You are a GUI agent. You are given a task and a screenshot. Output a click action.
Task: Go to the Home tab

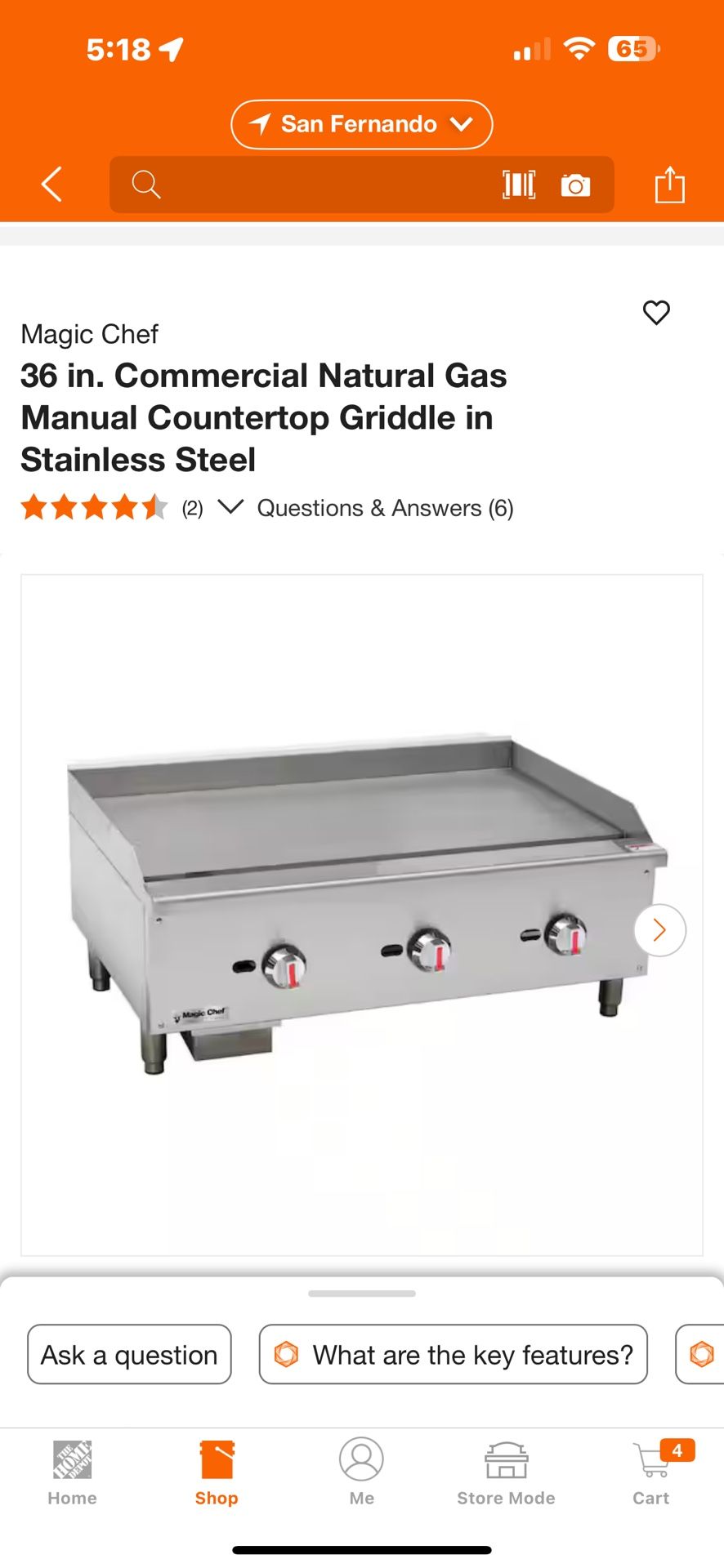click(x=72, y=1472)
